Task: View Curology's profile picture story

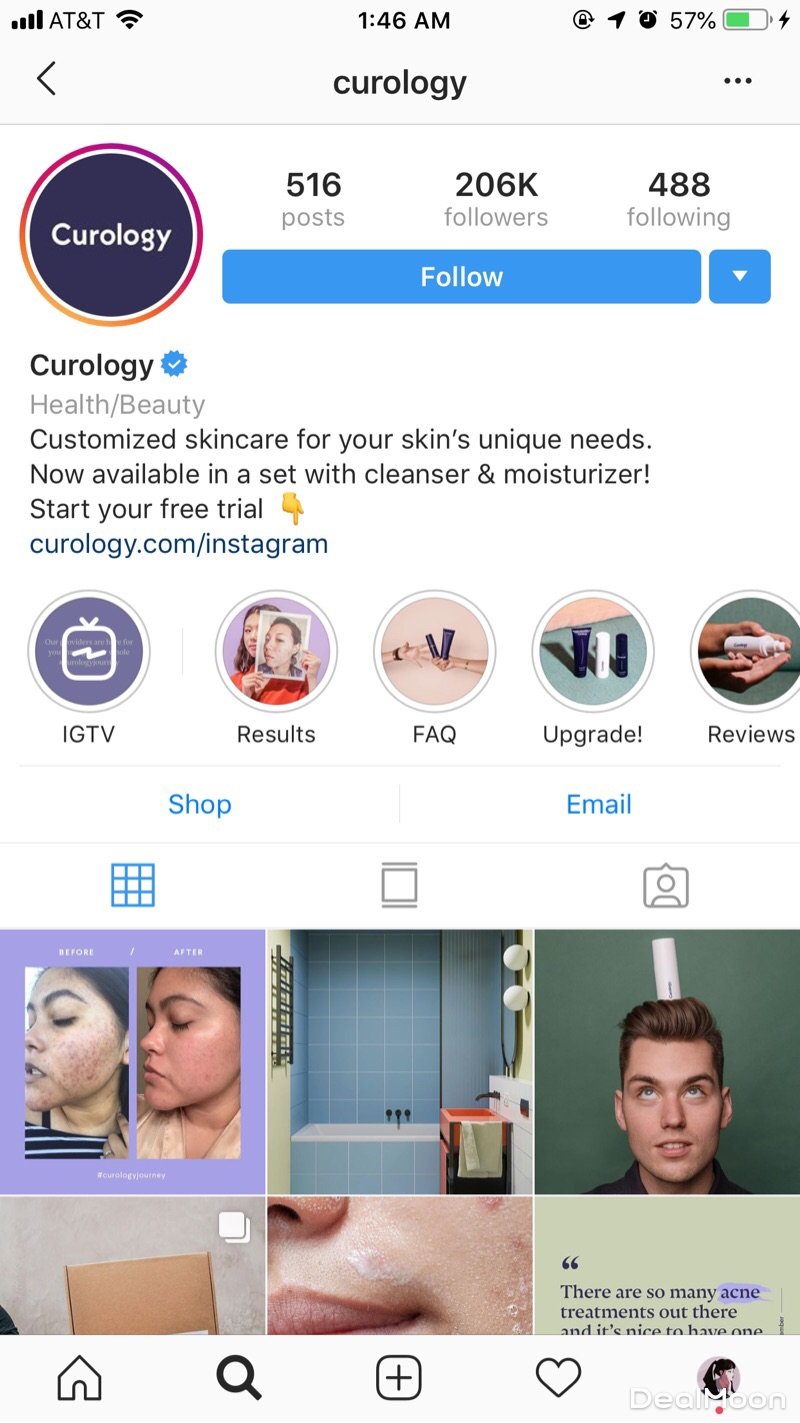Action: tap(111, 236)
